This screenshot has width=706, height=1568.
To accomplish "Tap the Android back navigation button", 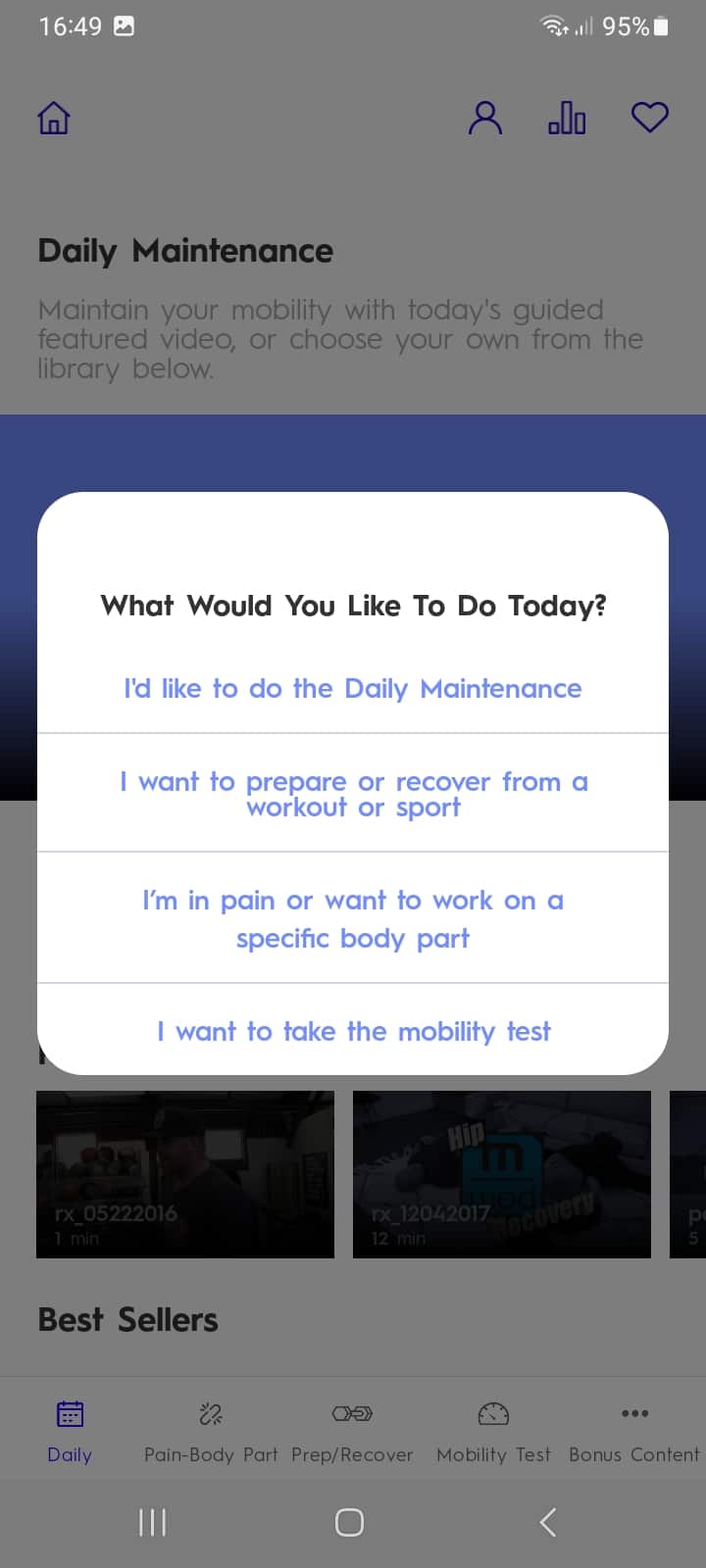I will [x=547, y=1522].
